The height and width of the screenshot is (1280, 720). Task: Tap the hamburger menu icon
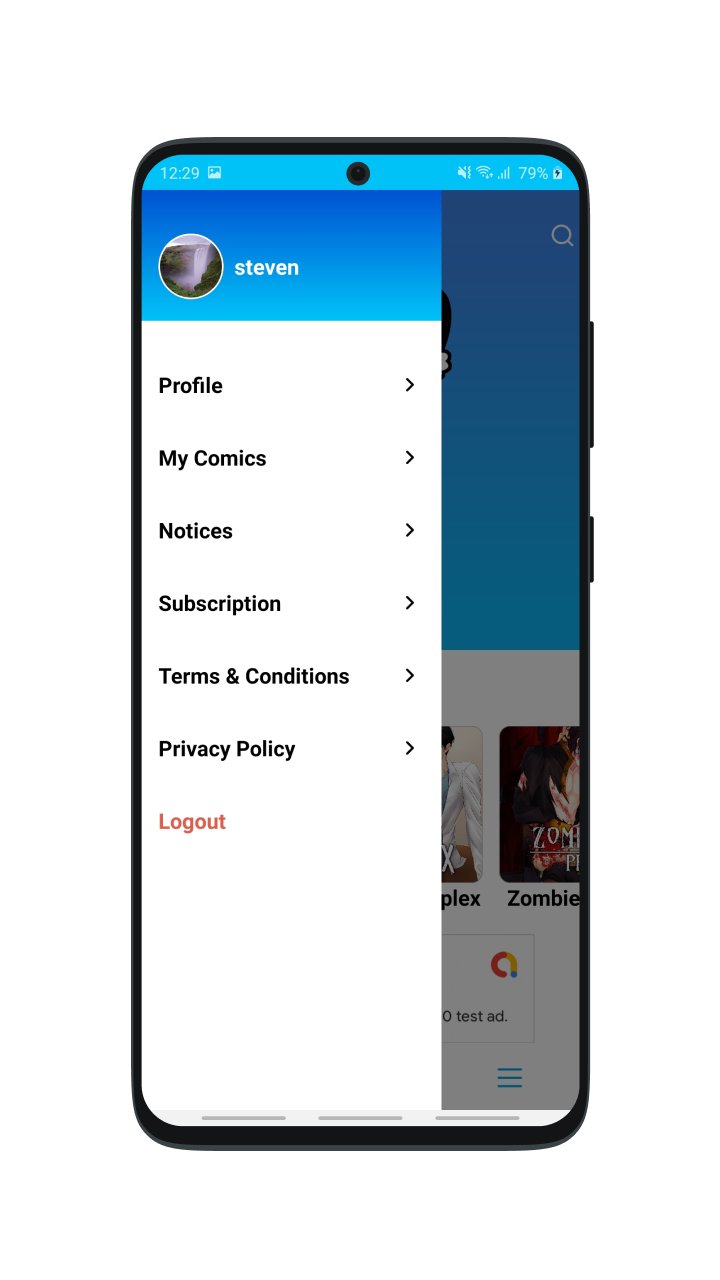[x=510, y=1077]
